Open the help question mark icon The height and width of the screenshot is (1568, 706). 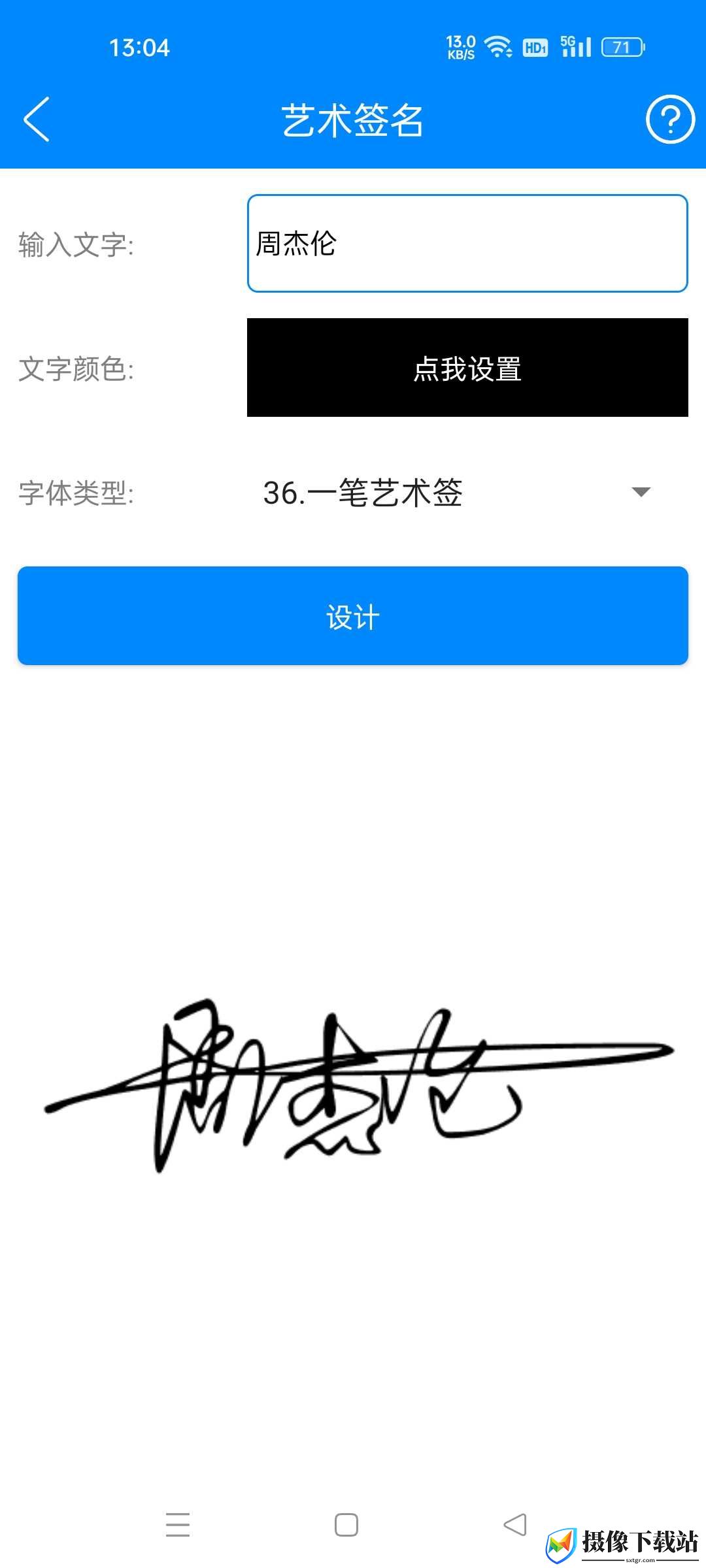pos(670,119)
